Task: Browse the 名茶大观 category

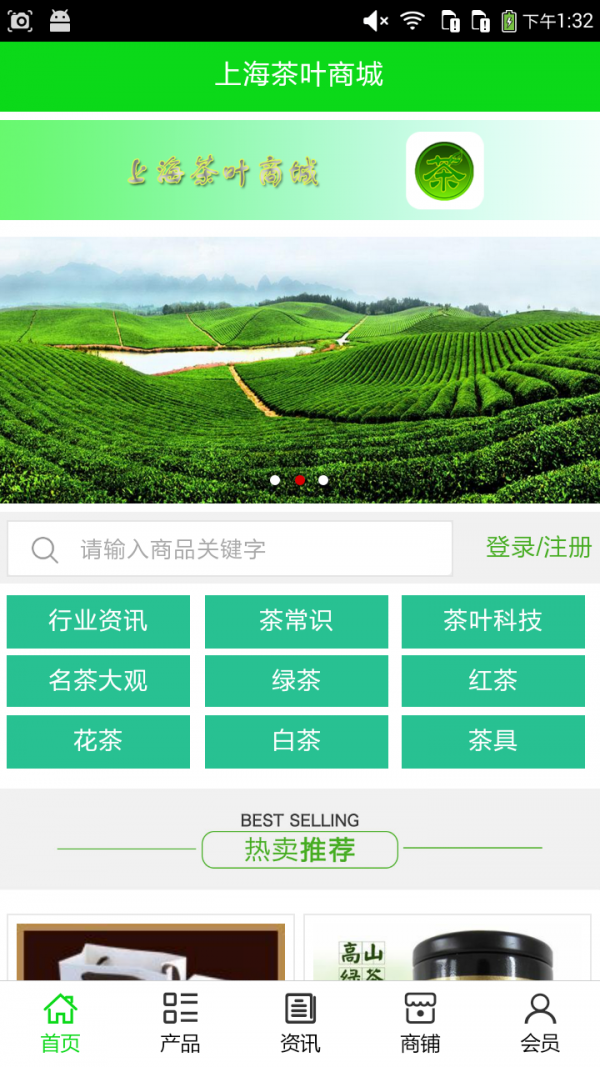Action: click(x=98, y=681)
